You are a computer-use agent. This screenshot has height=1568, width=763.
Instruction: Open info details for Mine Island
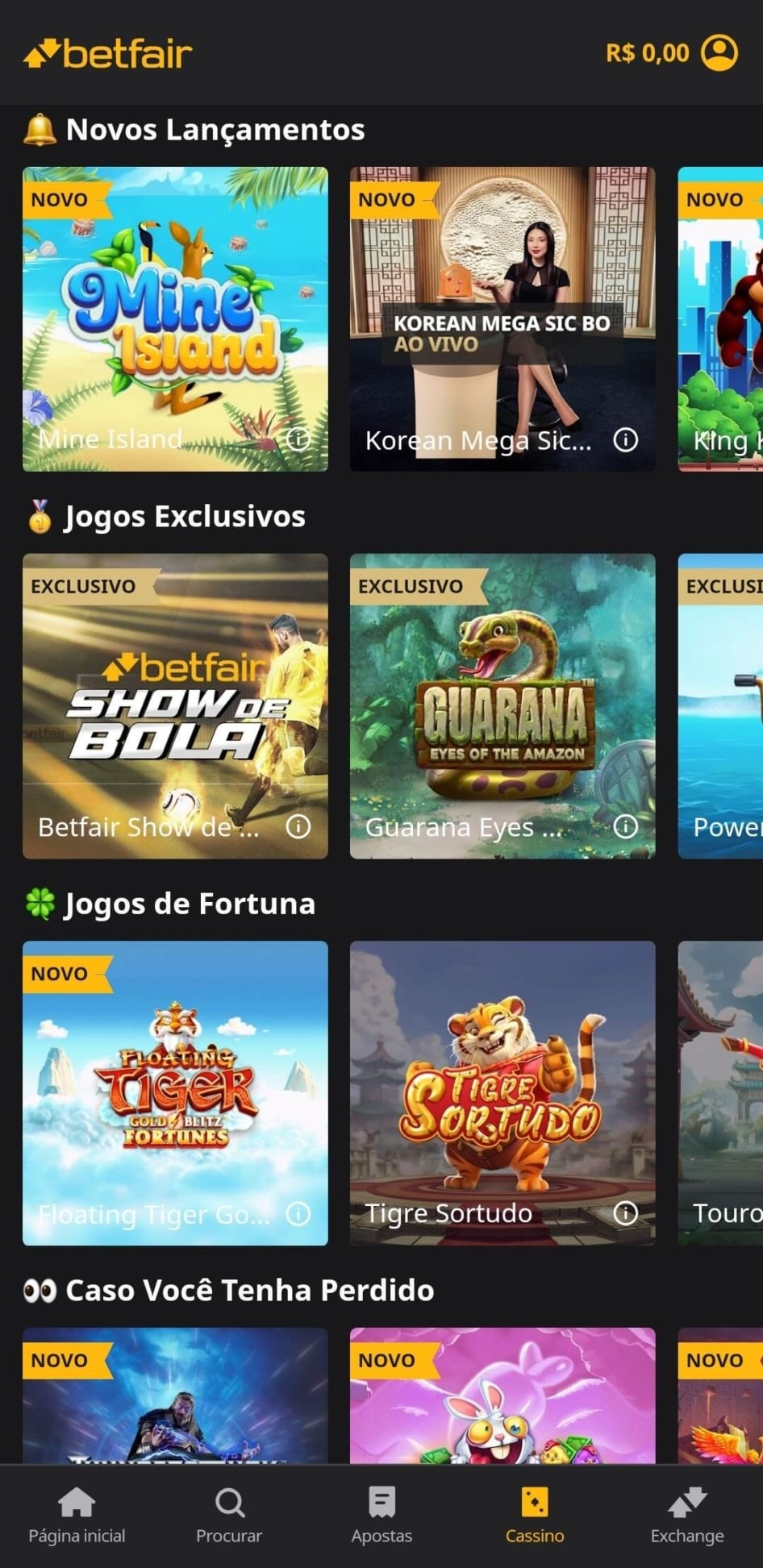(299, 440)
